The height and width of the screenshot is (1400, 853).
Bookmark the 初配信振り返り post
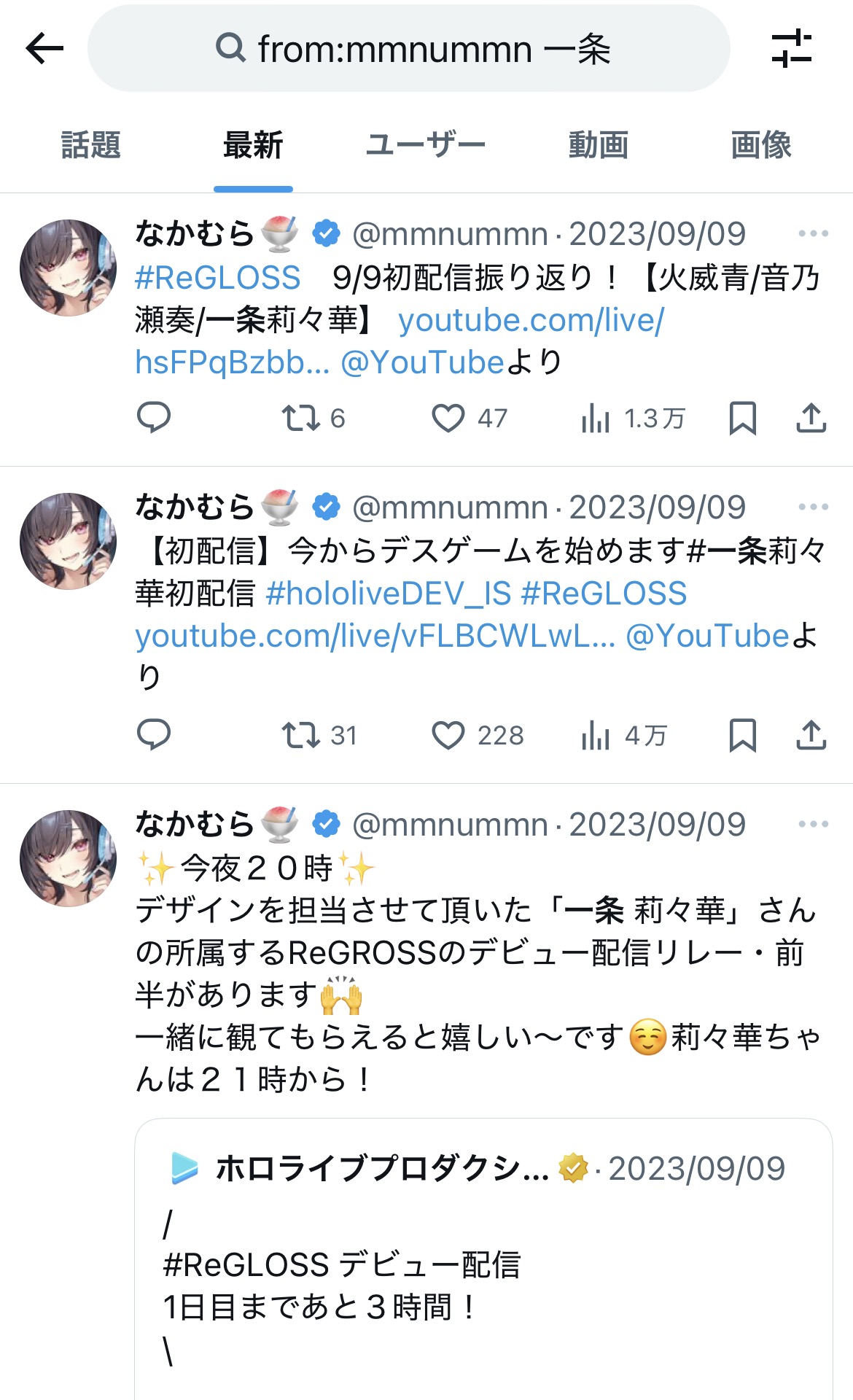click(742, 419)
